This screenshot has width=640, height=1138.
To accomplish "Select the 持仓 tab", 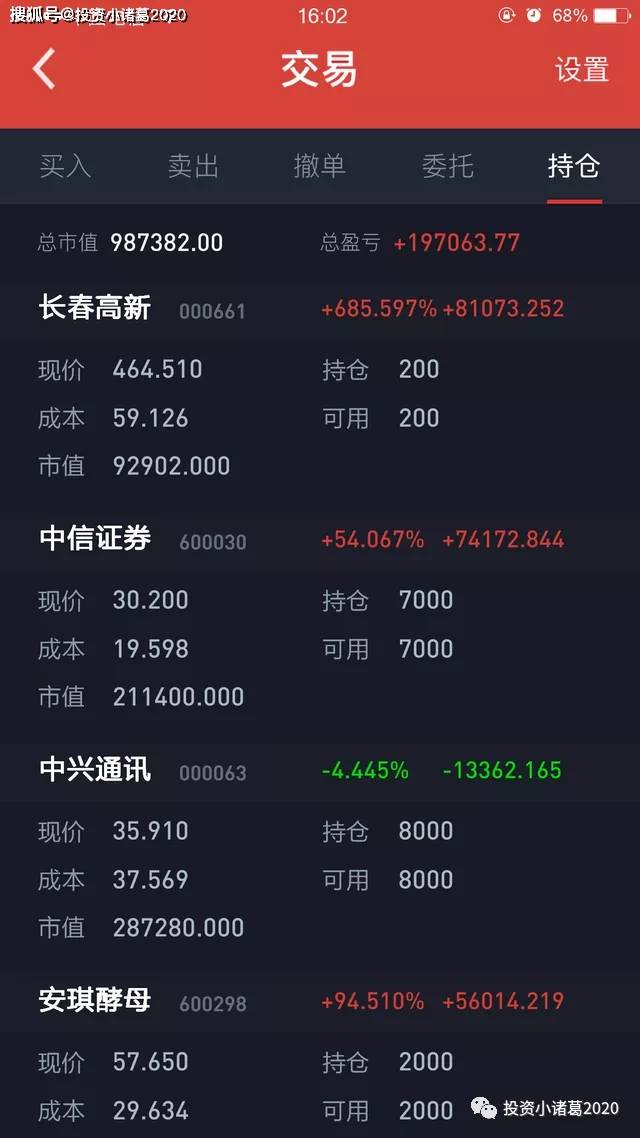I will pyautogui.click(x=574, y=166).
